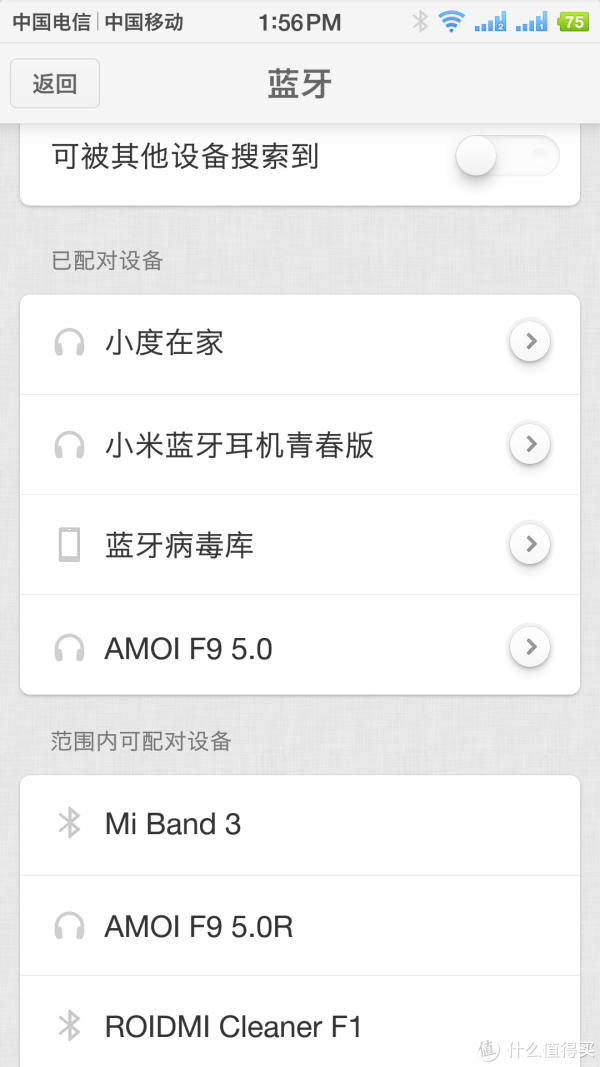Pair with ROIDMI Cleaner F1
This screenshot has width=600, height=1067.
pyautogui.click(x=300, y=1021)
